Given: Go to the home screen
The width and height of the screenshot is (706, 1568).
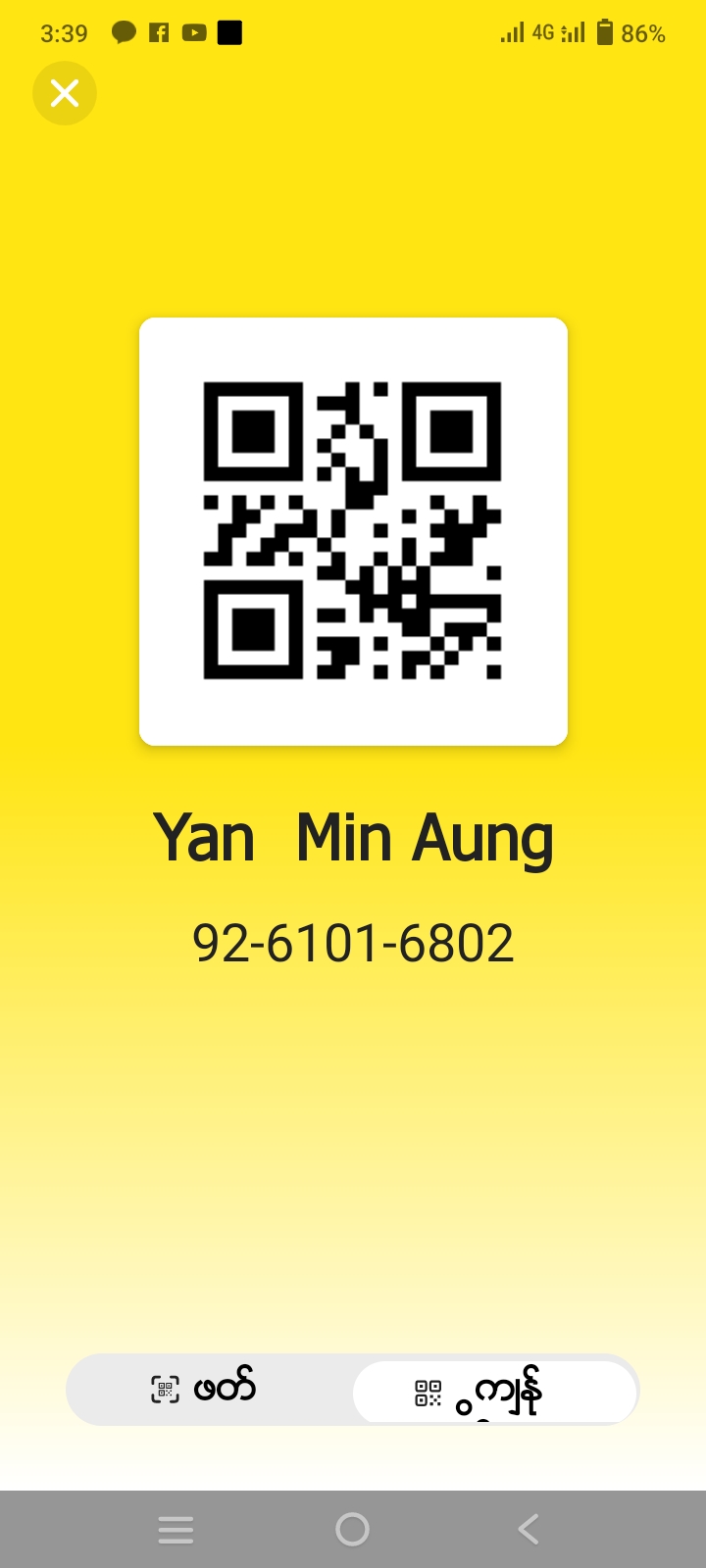Looking at the screenshot, I should (x=352, y=1529).
